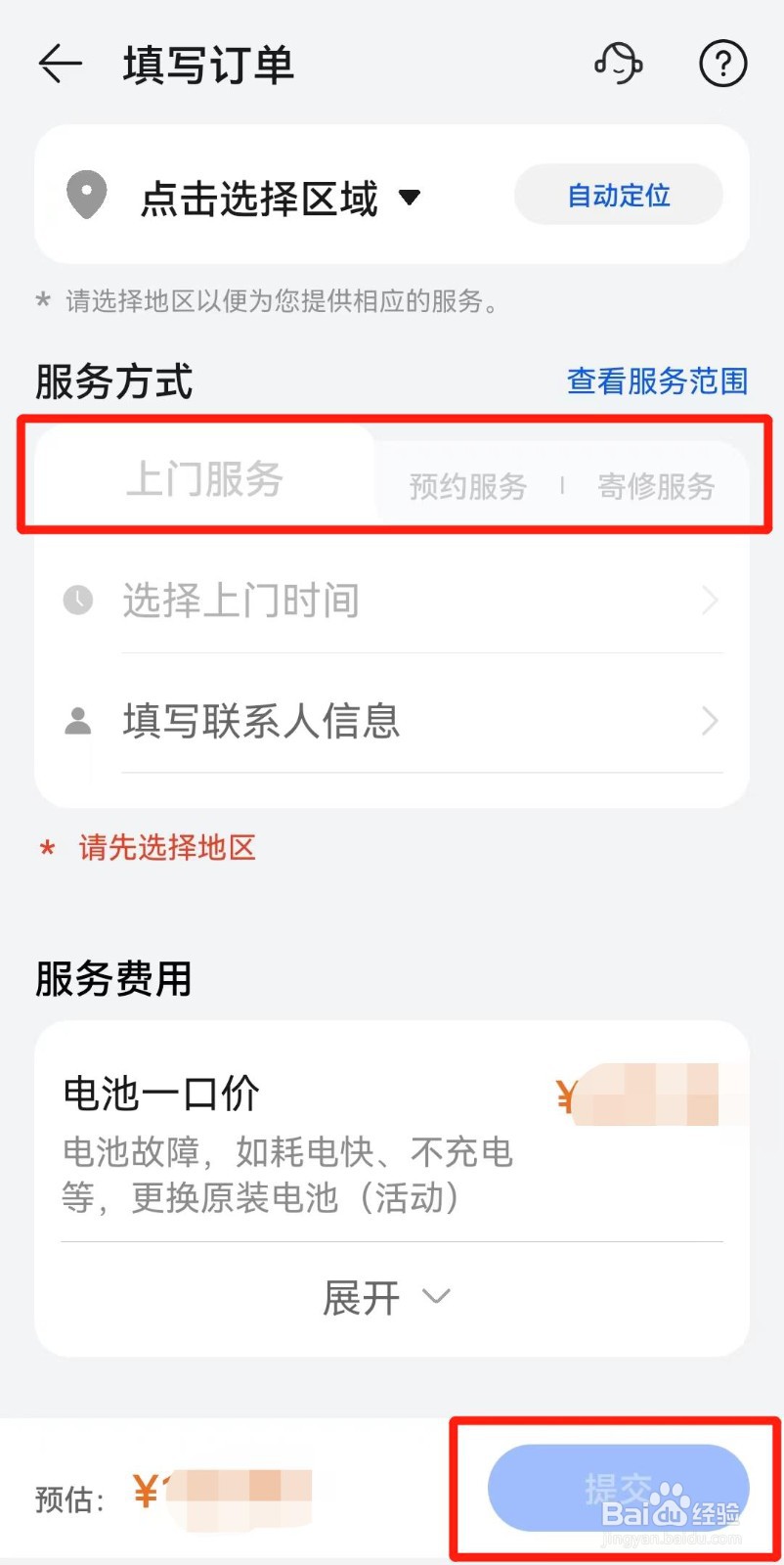Tap the help question mark icon
This screenshot has height=1565, width=784.
click(723, 65)
